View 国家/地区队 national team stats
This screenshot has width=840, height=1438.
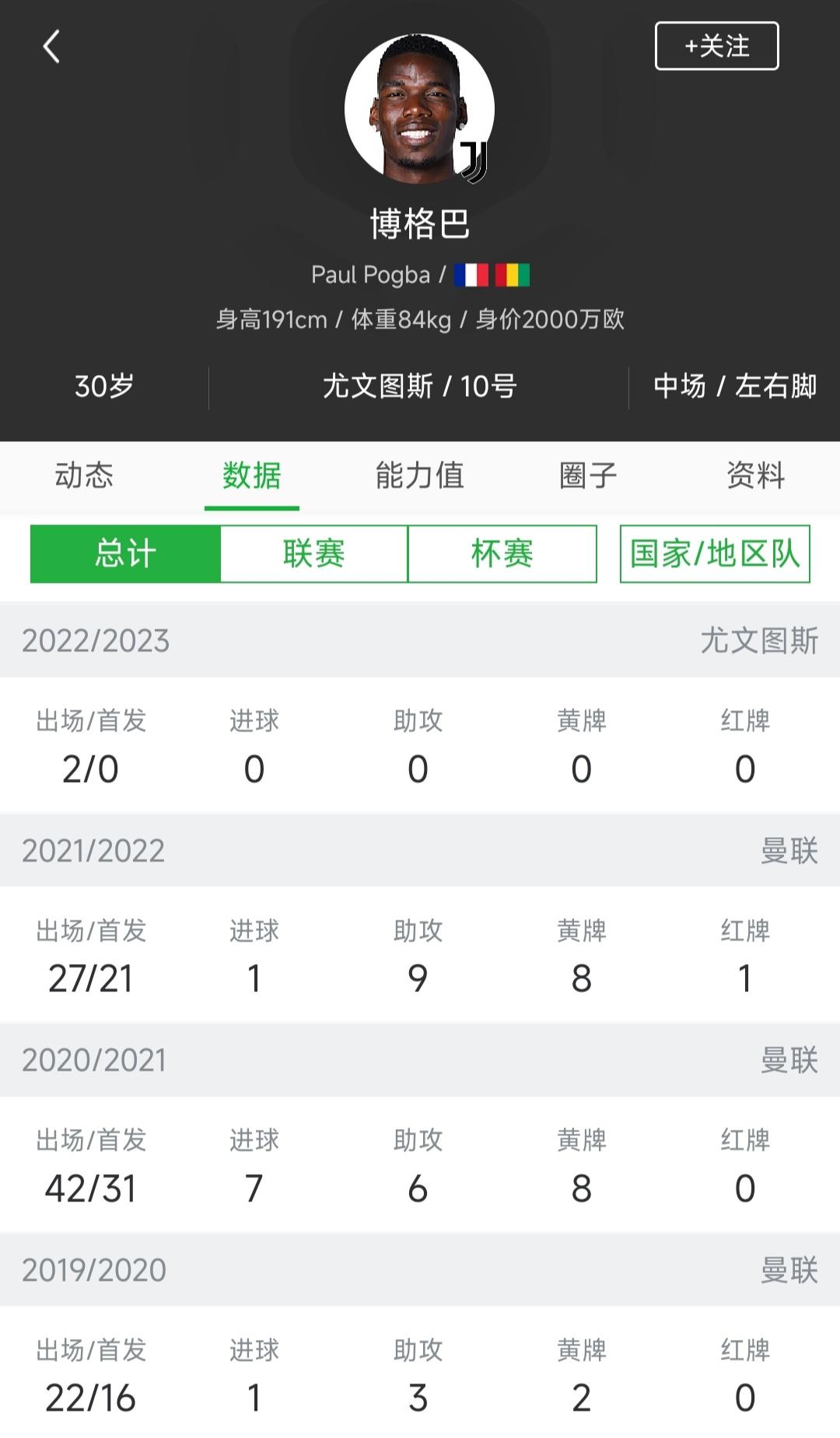coord(715,554)
